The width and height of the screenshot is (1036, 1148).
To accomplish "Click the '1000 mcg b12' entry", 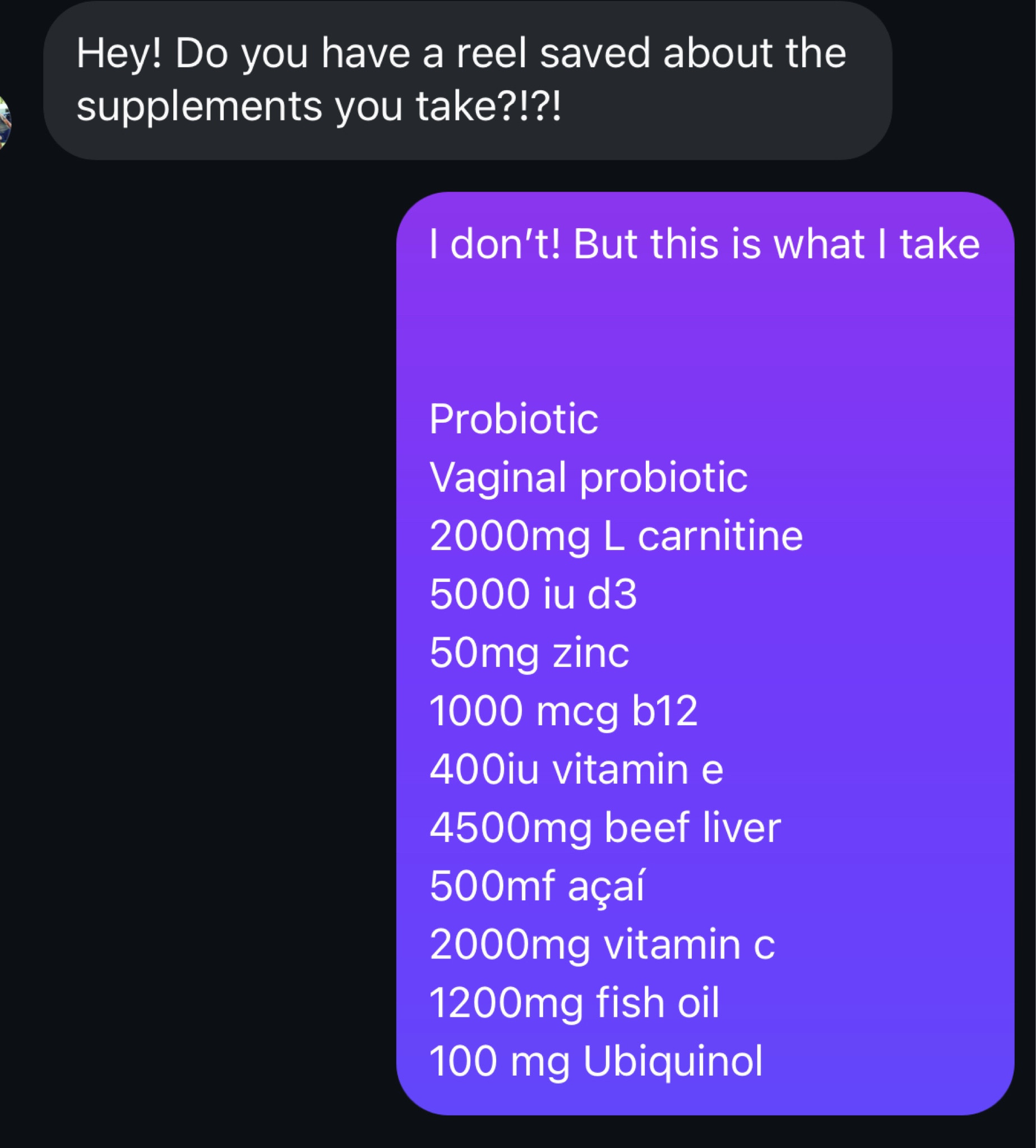I will click(x=563, y=711).
